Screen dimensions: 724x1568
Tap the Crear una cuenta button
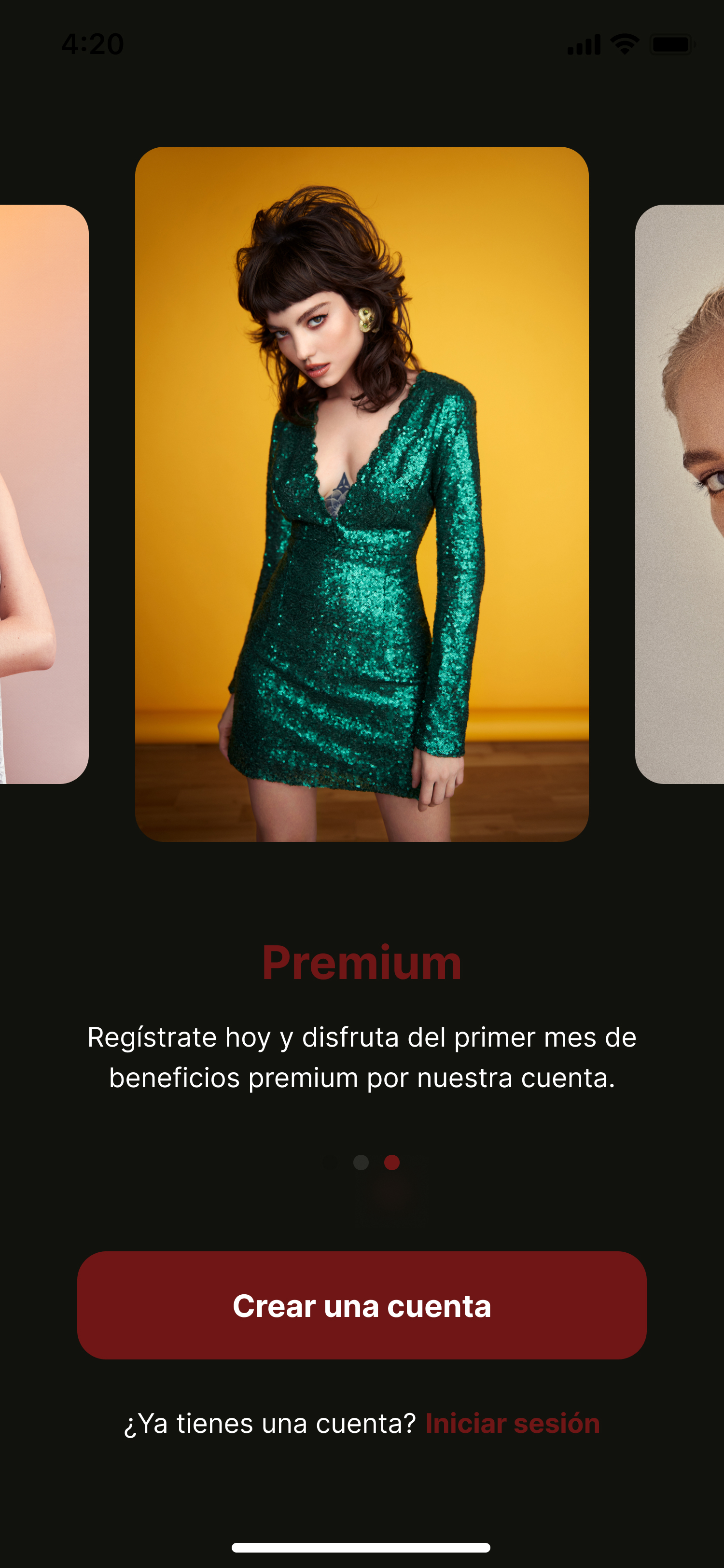[362, 1306]
